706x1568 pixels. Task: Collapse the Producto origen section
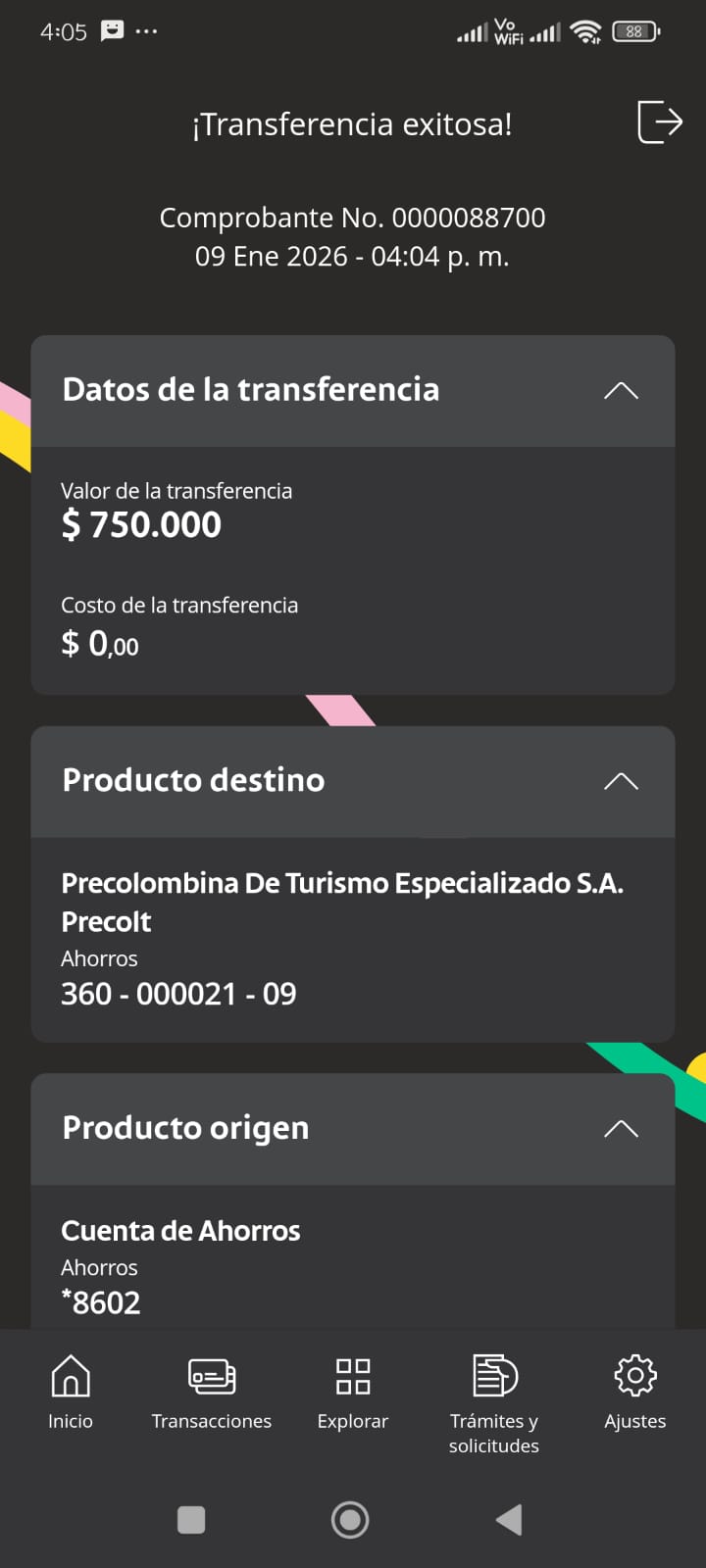tap(621, 1129)
